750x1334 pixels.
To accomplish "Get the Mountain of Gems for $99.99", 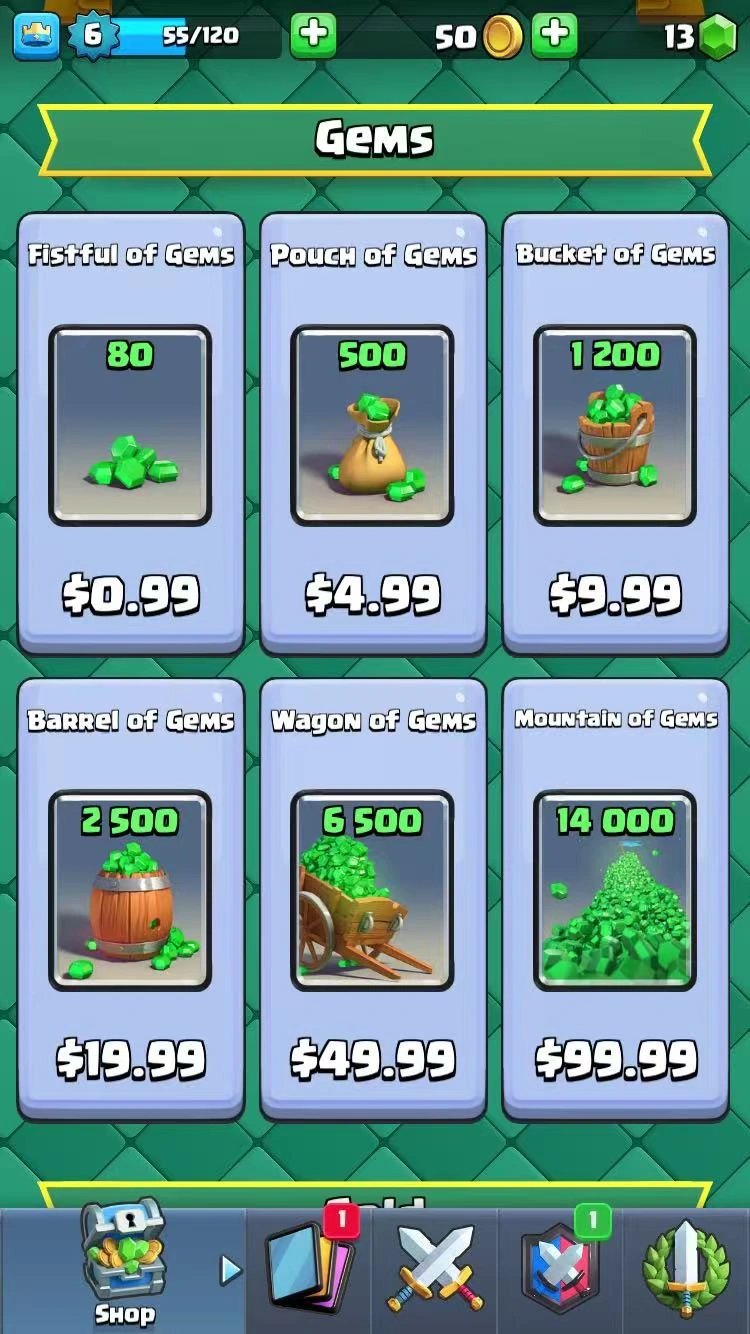I will (615, 898).
